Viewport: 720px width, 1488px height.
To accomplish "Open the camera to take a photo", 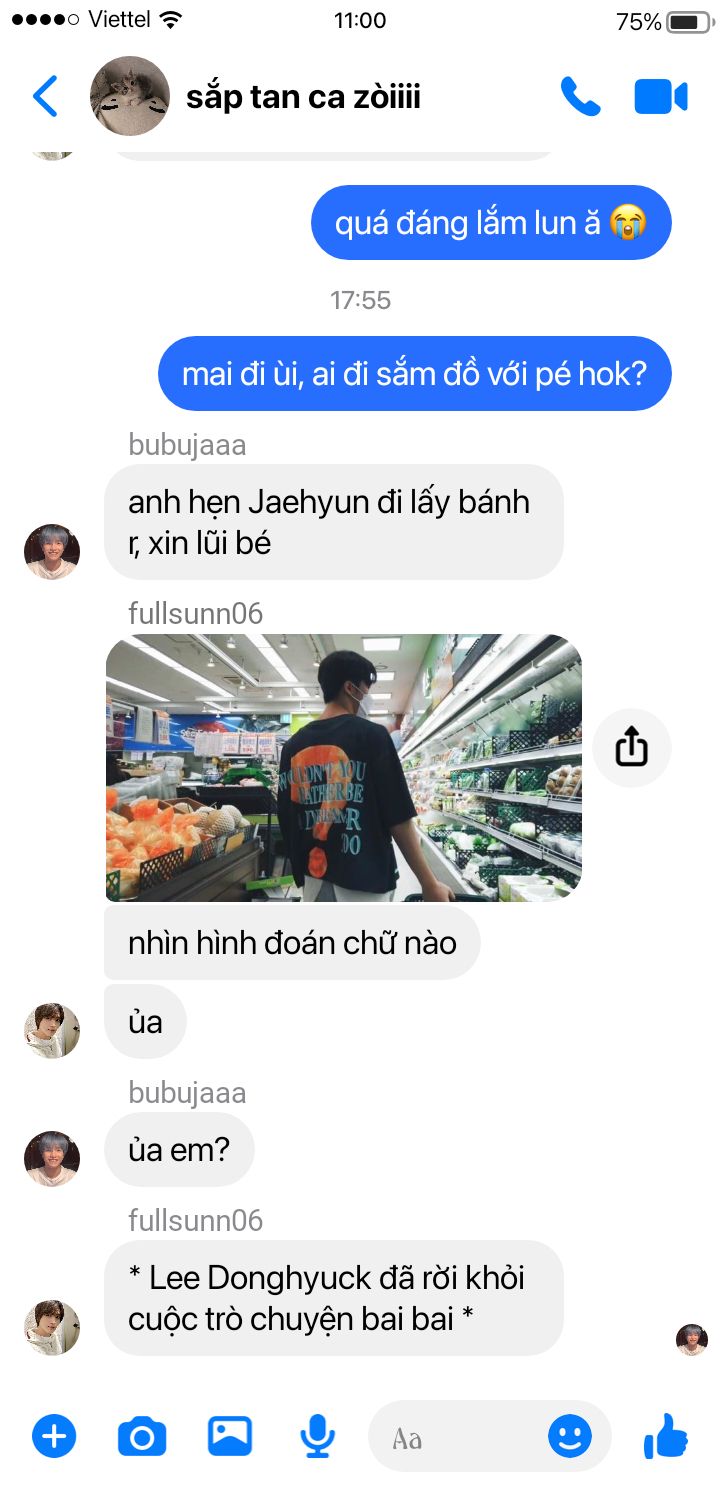I will pos(142,1437).
